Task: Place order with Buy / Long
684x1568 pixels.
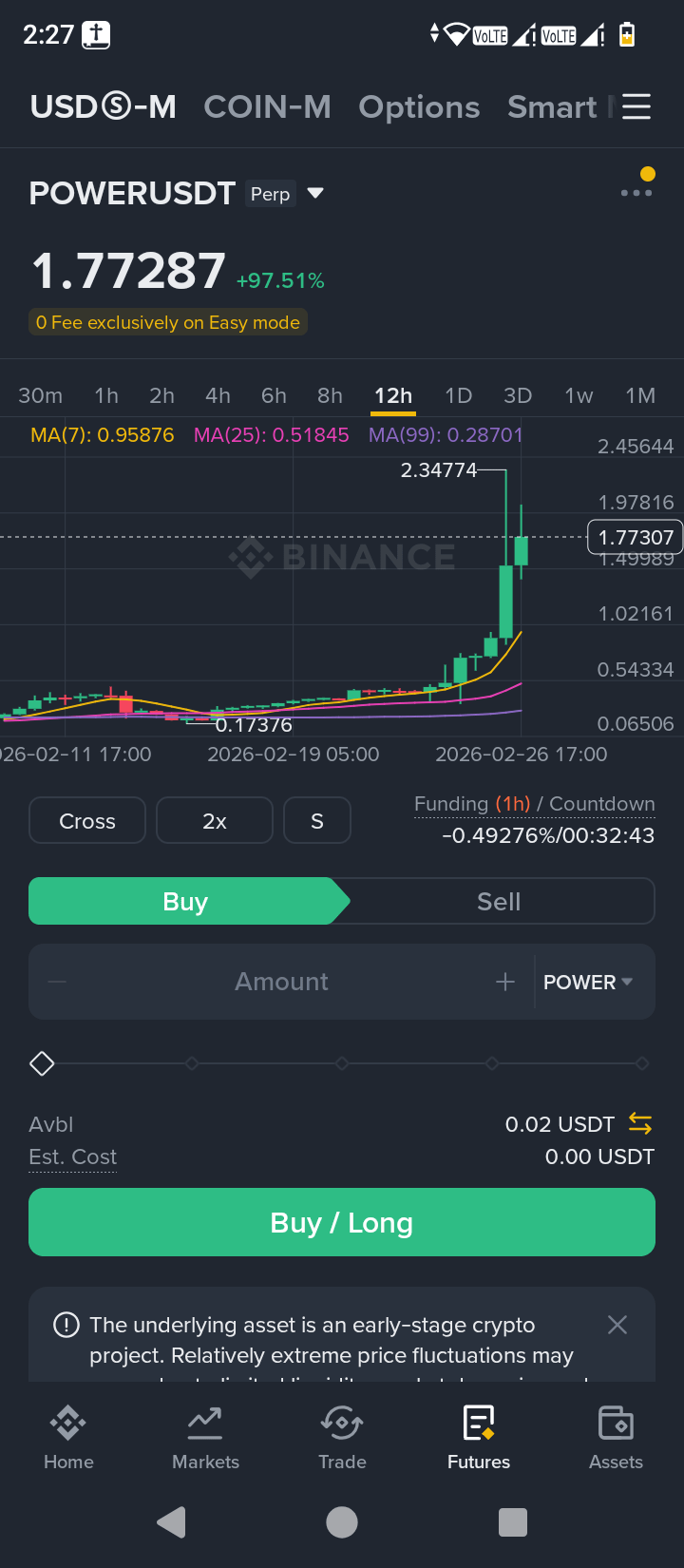Action: click(342, 1222)
